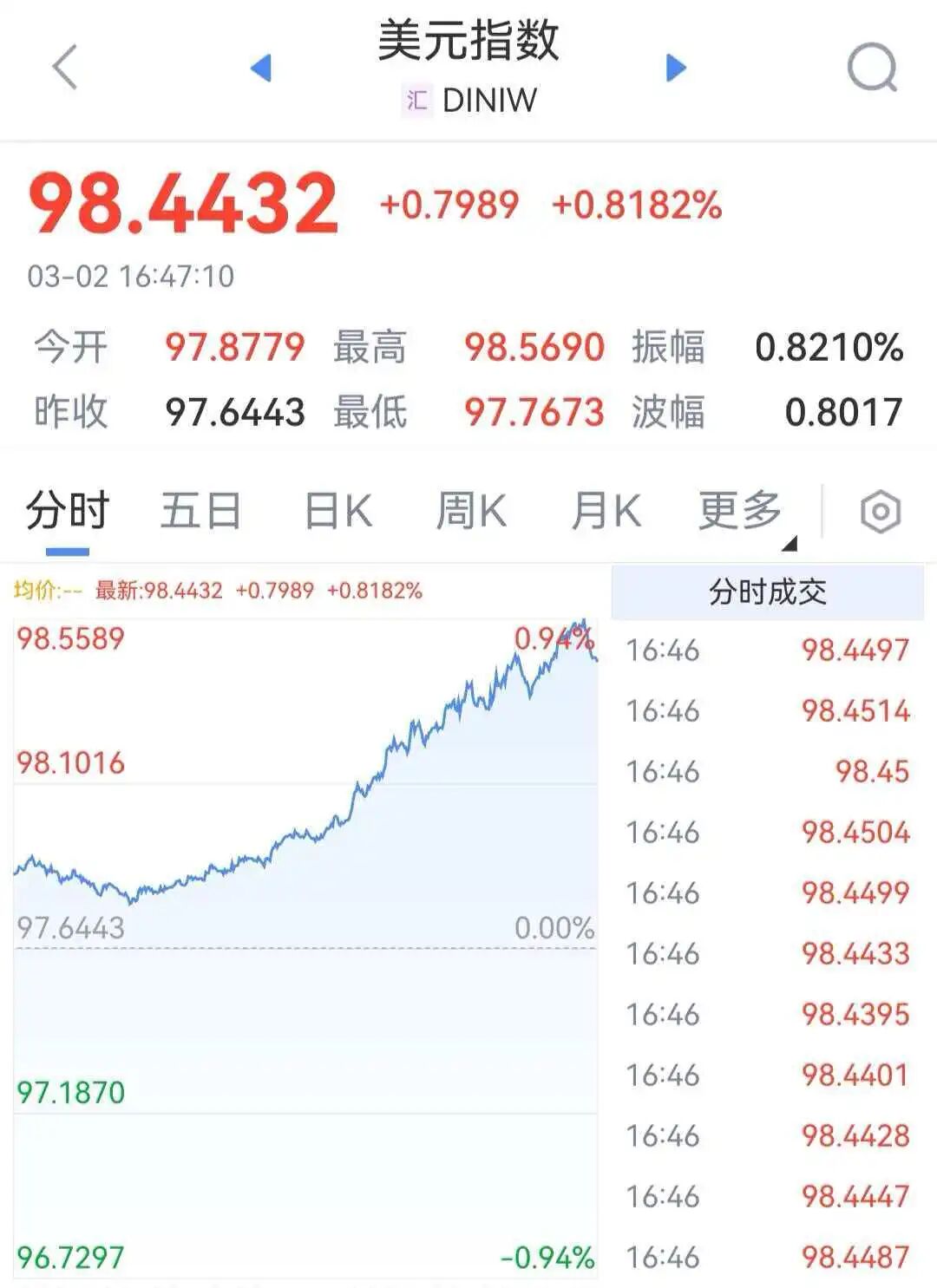Open chart settings hexagon icon
This screenshot has height=1288, width=937.
point(880,512)
